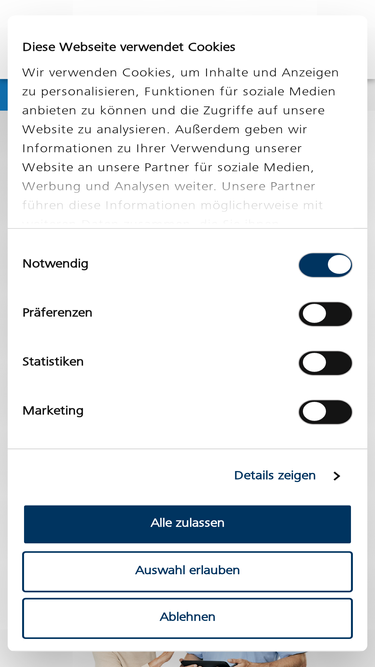Viewport: 375px width, 667px height.
Task: Turn on Statistiken cookies
Action: click(325, 363)
